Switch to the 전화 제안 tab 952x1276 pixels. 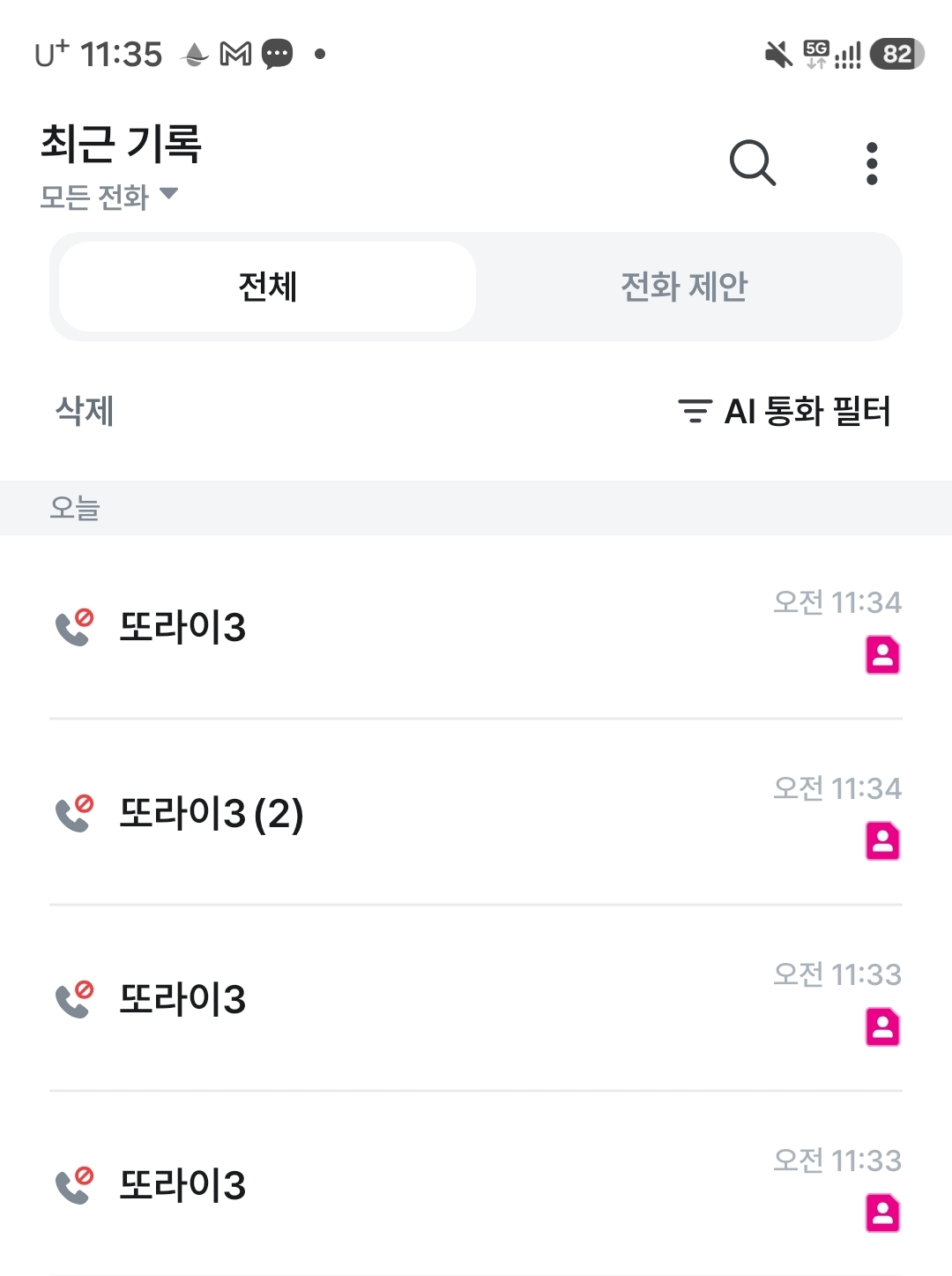click(x=684, y=287)
